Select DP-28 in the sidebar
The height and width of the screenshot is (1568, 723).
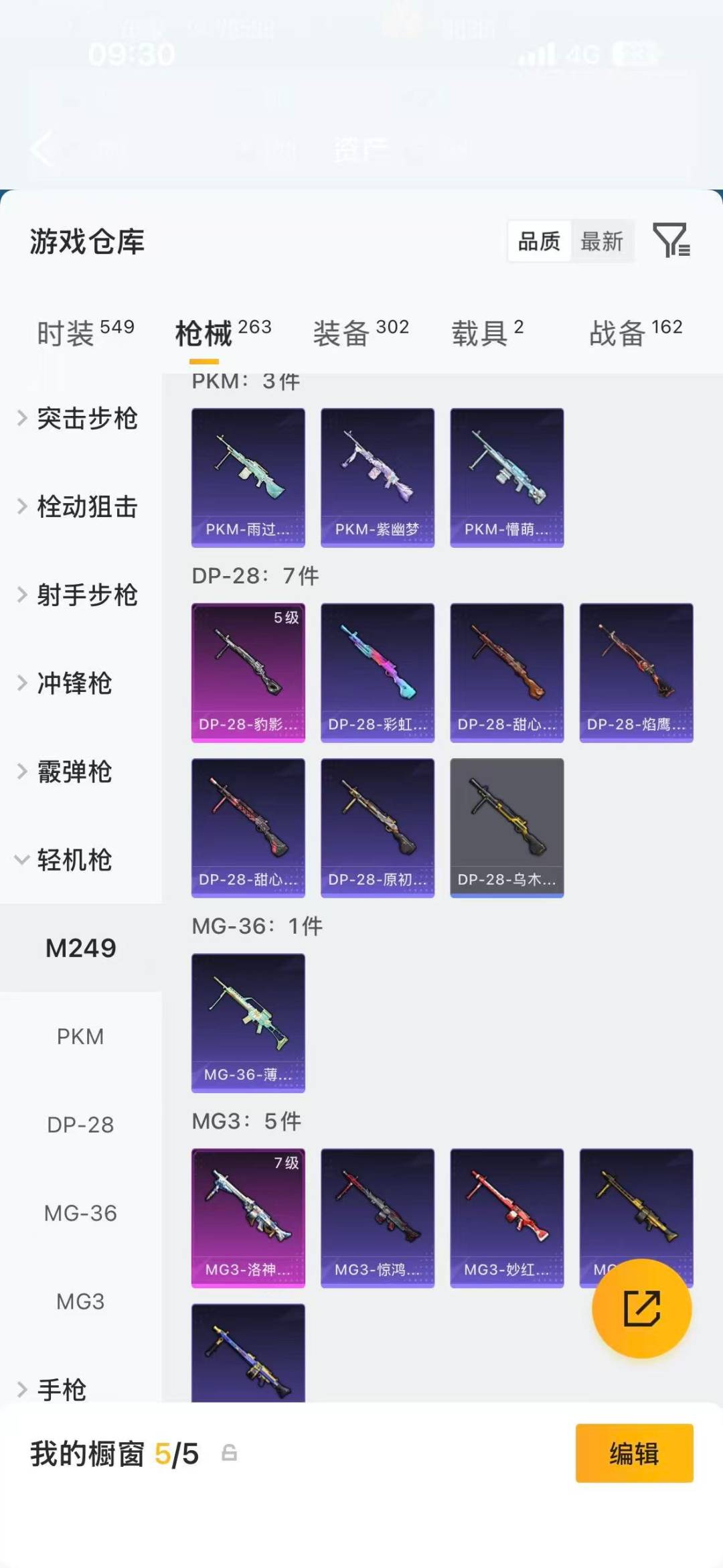pyautogui.click(x=80, y=1125)
